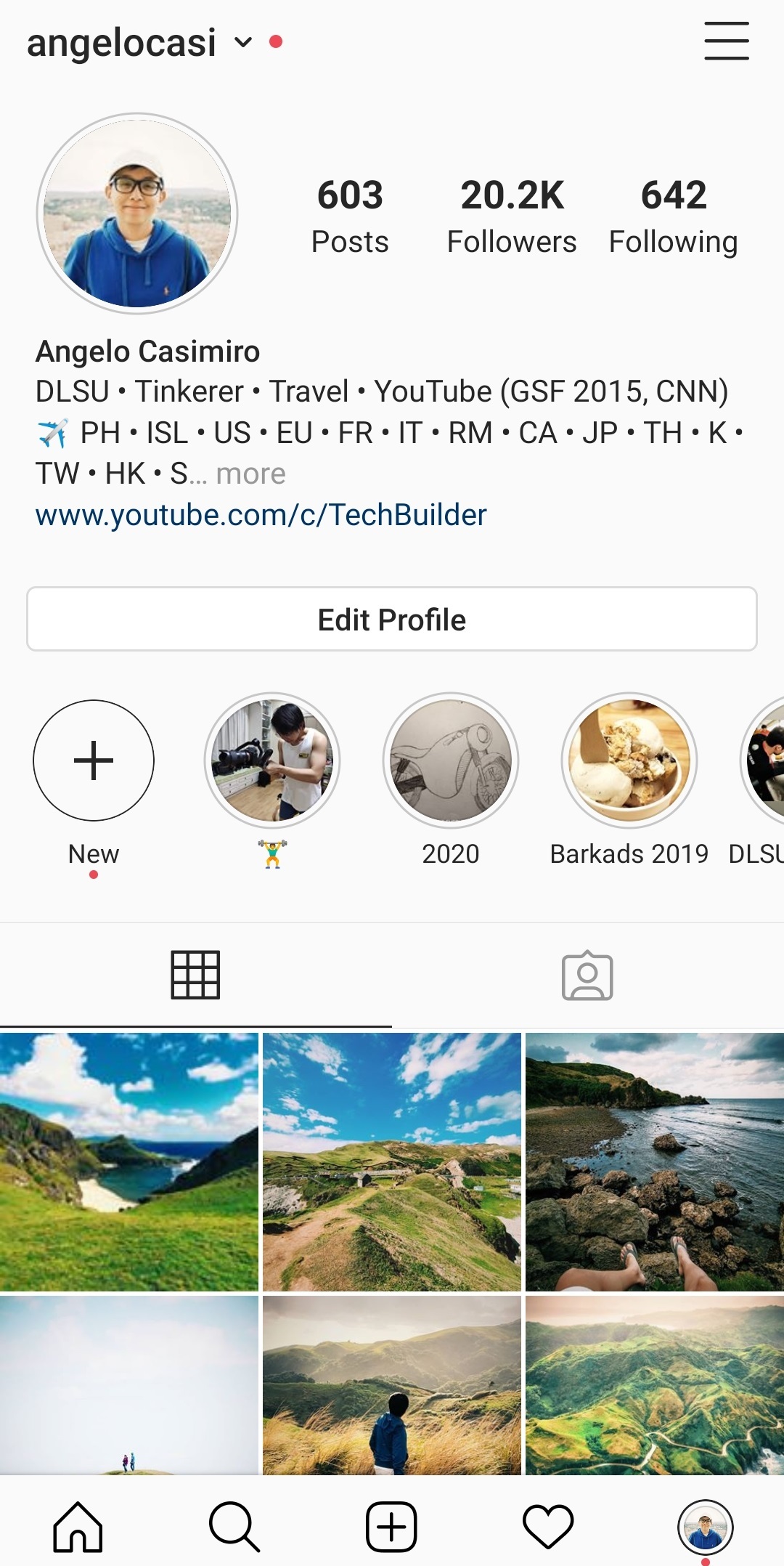The height and width of the screenshot is (1566, 784).
Task: Open the weightlifter emoji highlight
Action: (x=272, y=760)
